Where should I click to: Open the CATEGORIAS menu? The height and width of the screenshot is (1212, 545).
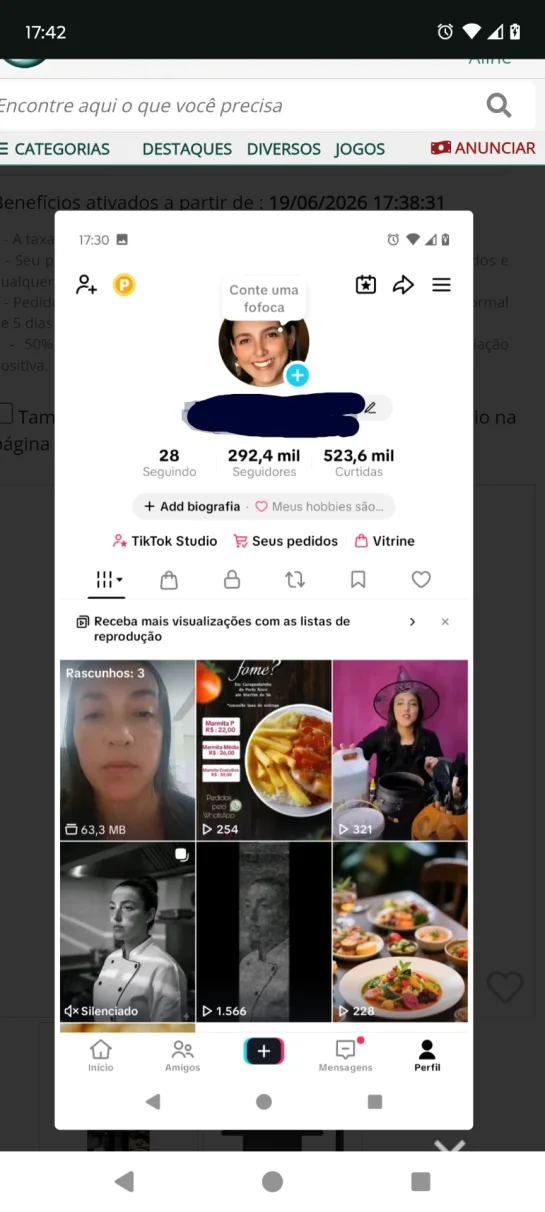pyautogui.click(x=55, y=148)
